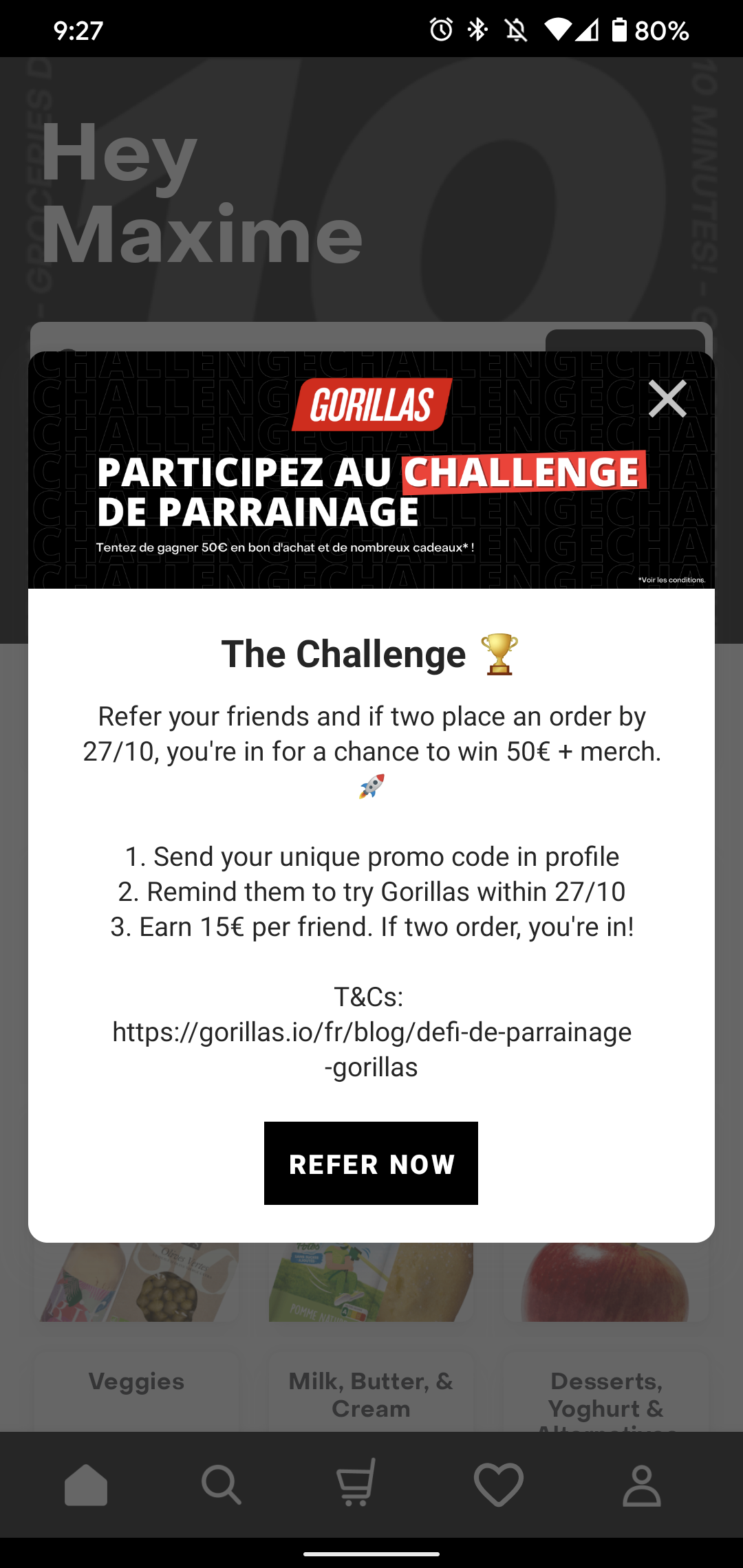
Task: Open the Milk, Butter, & Cream category
Action: (371, 1394)
